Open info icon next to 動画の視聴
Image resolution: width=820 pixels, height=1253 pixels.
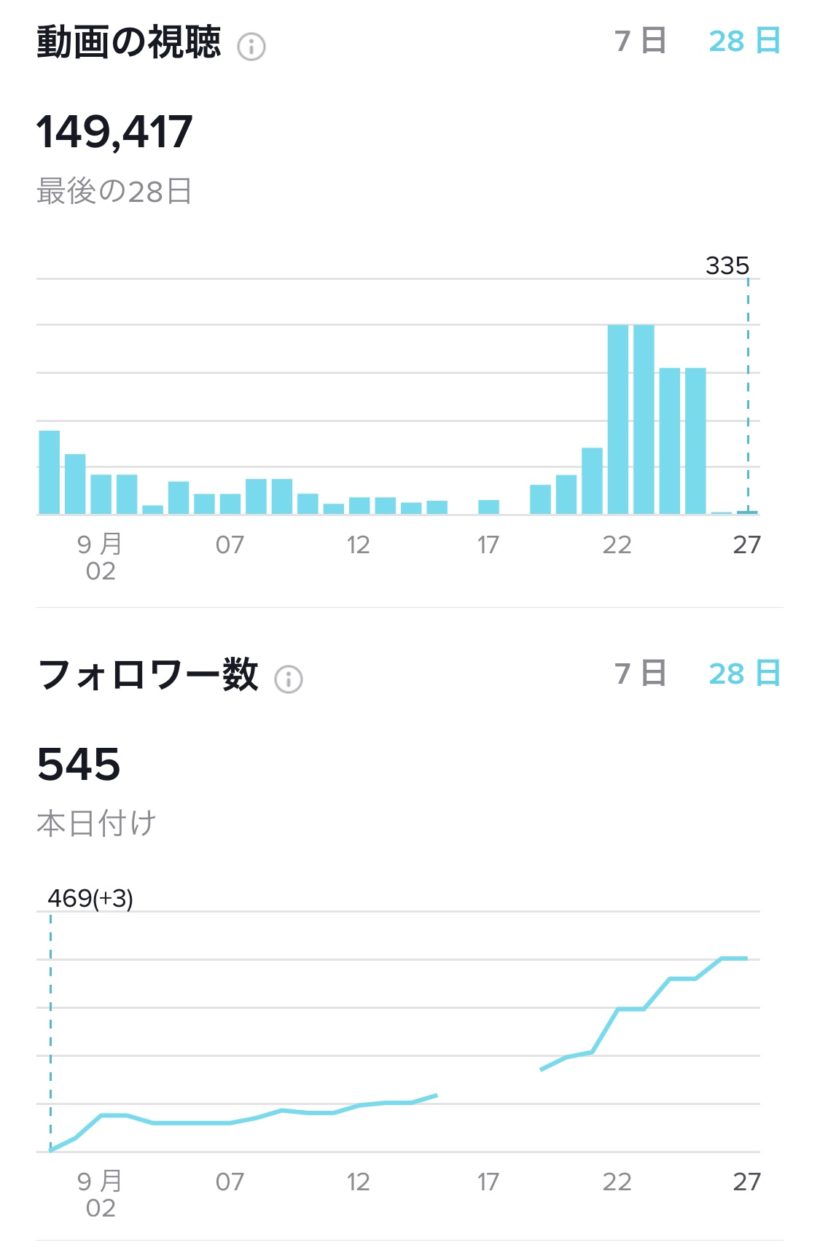pyautogui.click(x=252, y=46)
